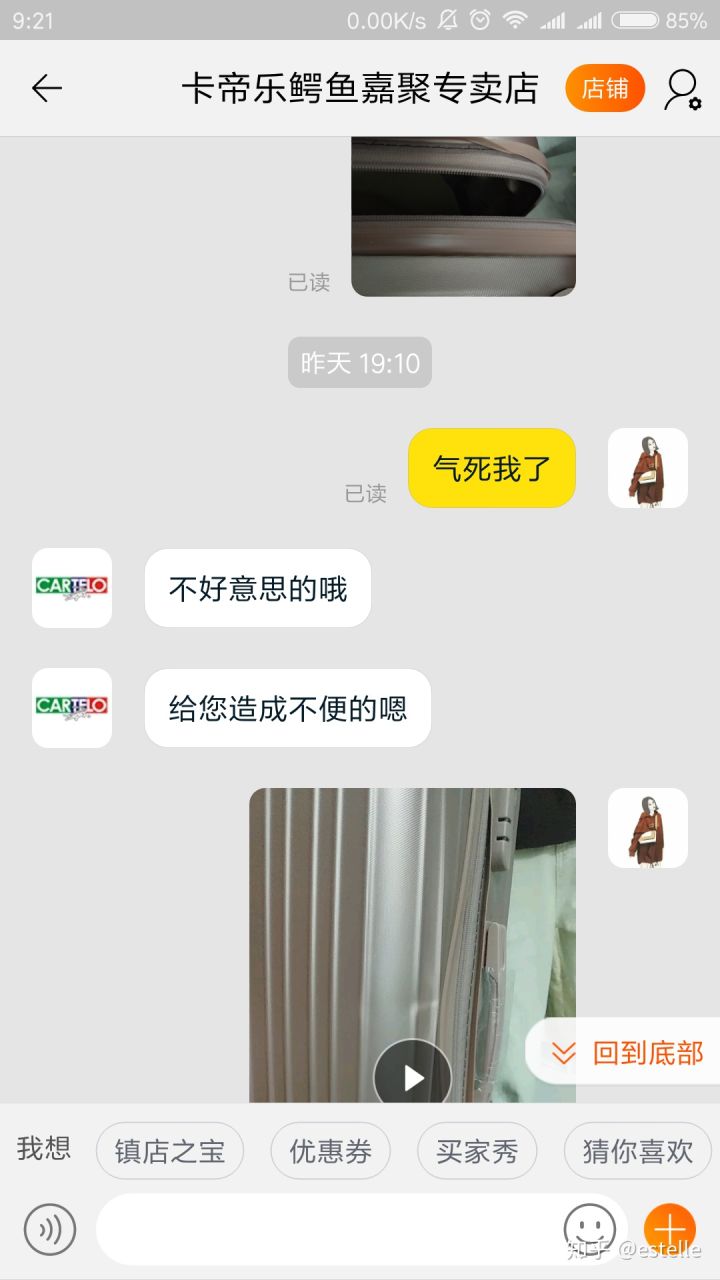Select the 优惠券 chip
This screenshot has height=1280, width=720.
[x=330, y=1151]
